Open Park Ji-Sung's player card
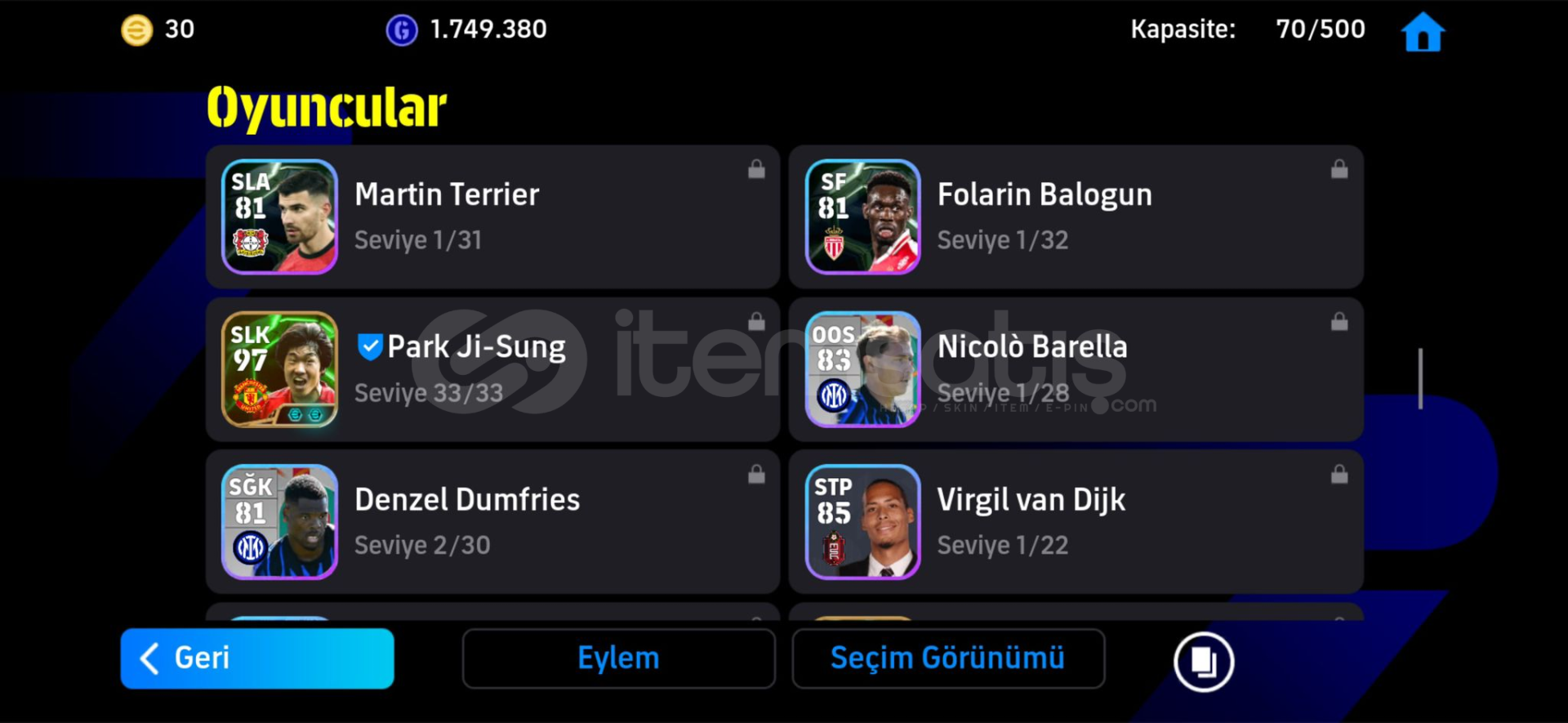This screenshot has height=723, width=1568. (492, 369)
